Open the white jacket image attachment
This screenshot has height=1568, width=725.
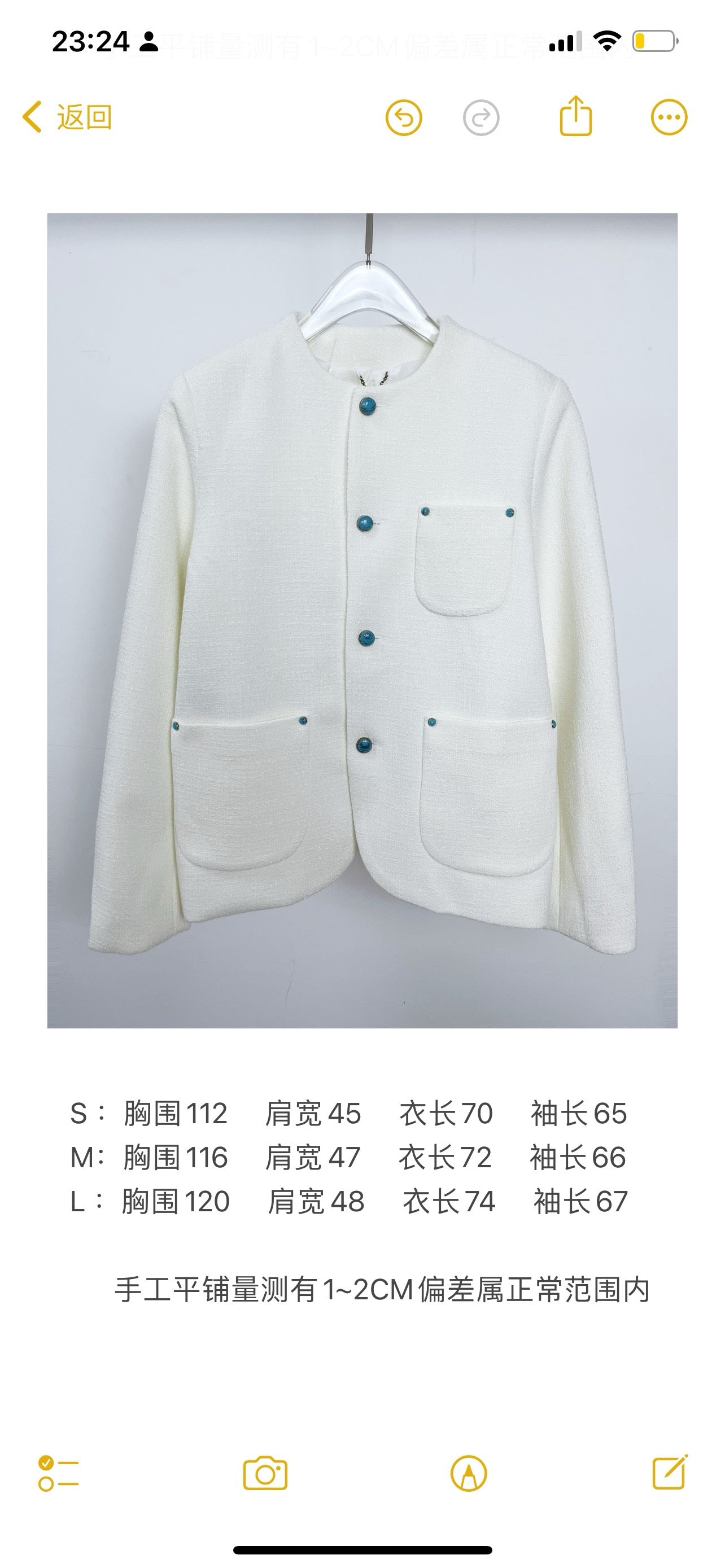362,620
